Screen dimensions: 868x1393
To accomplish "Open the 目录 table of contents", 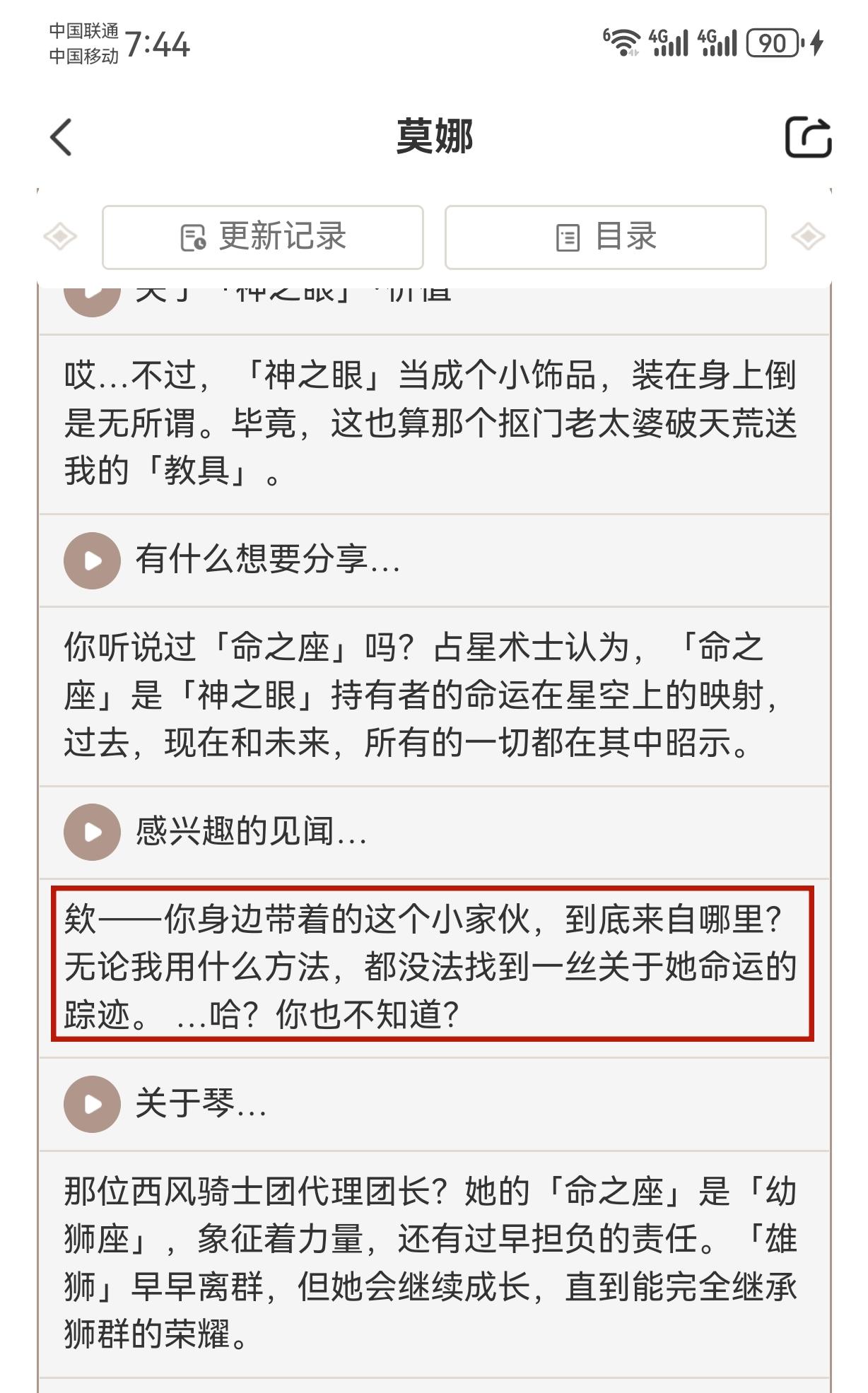I will click(x=605, y=237).
